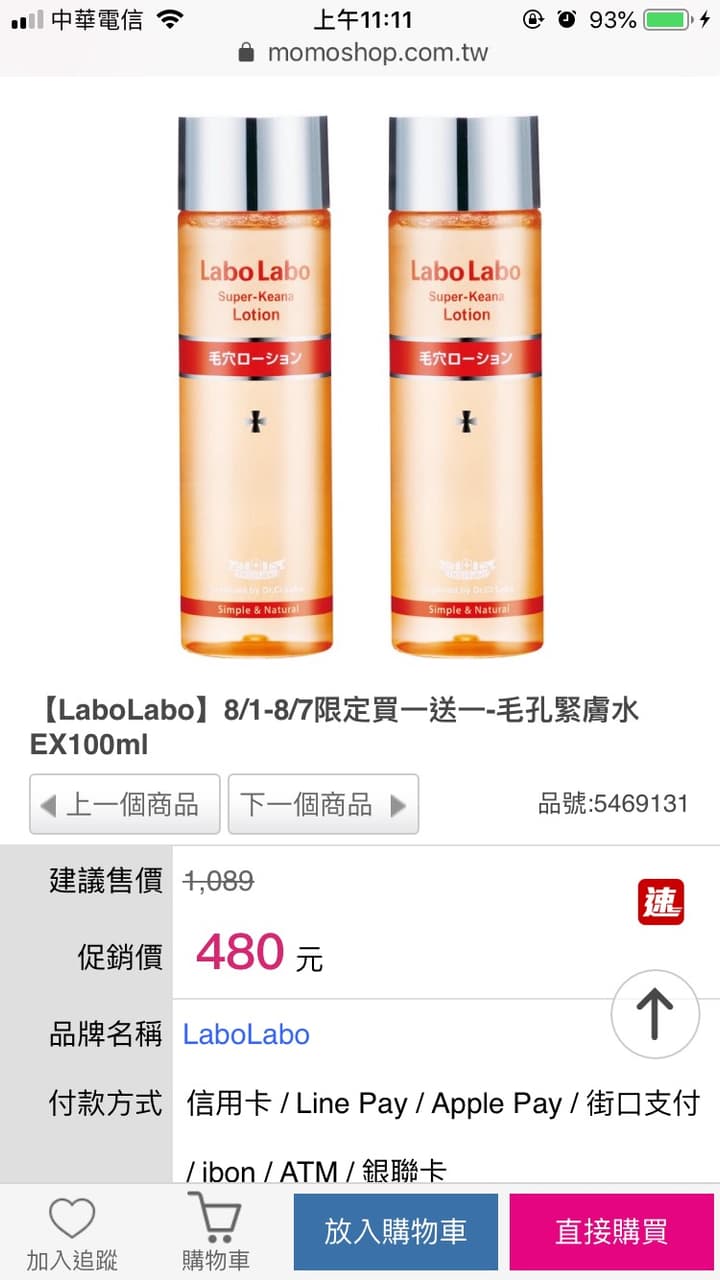Tap the scroll-to-top arrow button

pyautogui.click(x=655, y=1014)
